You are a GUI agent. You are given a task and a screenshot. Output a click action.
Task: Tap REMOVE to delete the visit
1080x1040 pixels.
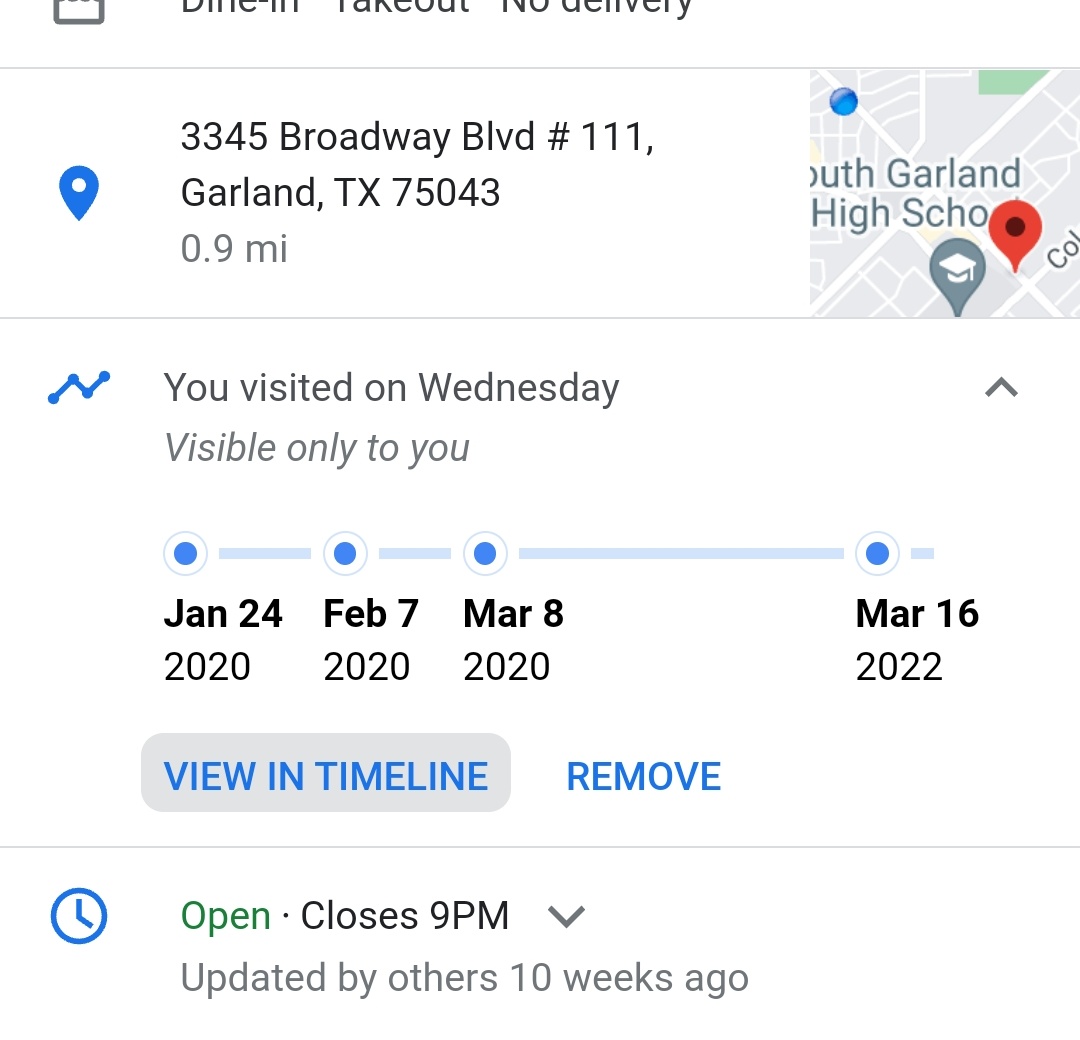point(643,776)
